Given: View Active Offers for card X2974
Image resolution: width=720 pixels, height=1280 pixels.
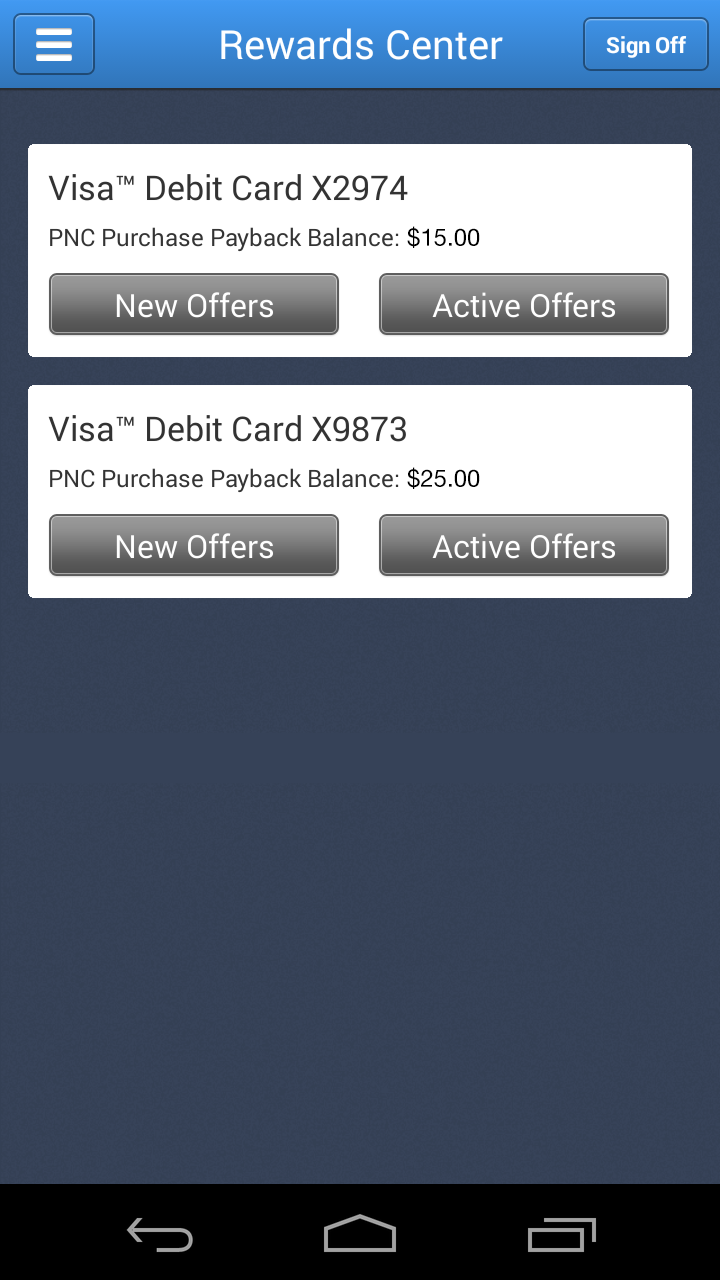Looking at the screenshot, I should (523, 305).
